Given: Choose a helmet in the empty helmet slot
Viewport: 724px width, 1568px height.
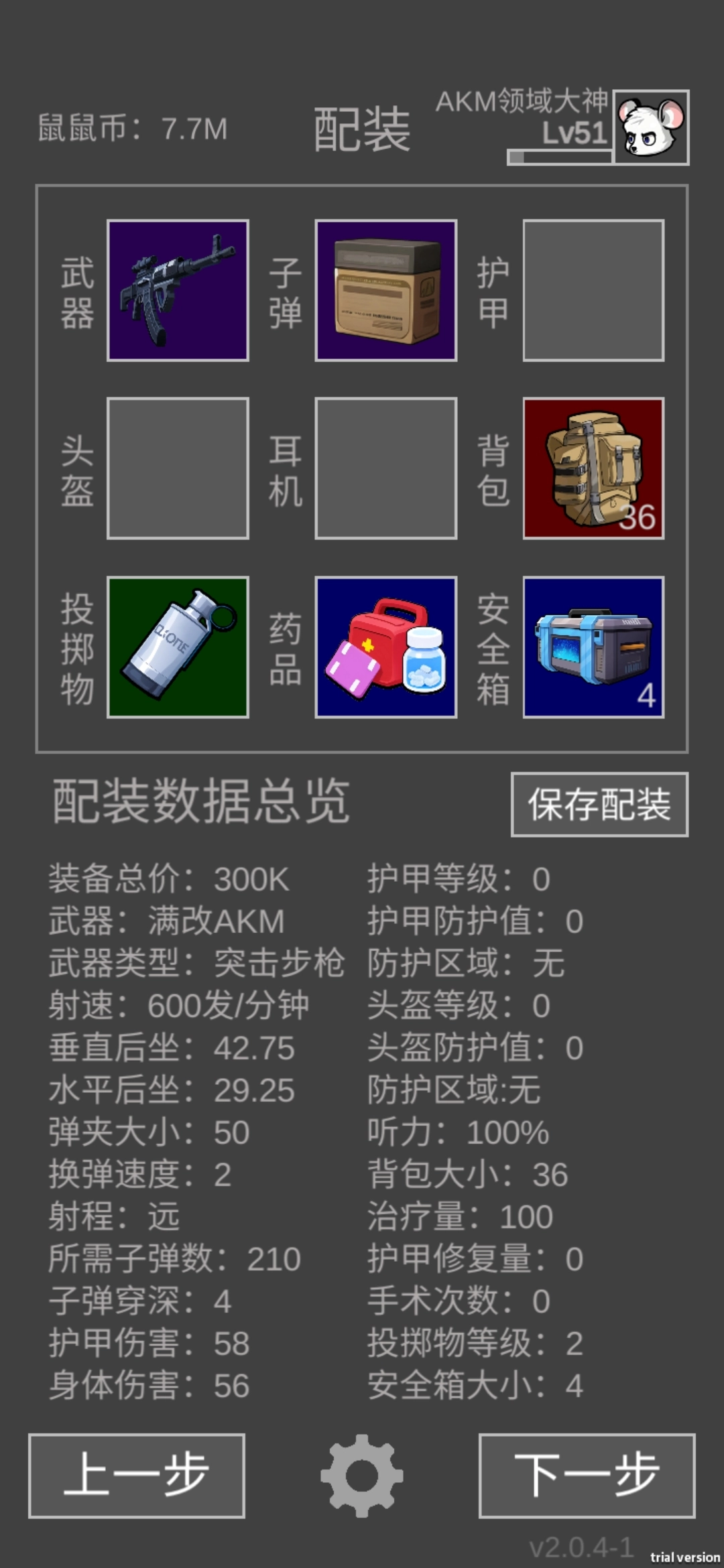Looking at the screenshot, I should point(178,468).
